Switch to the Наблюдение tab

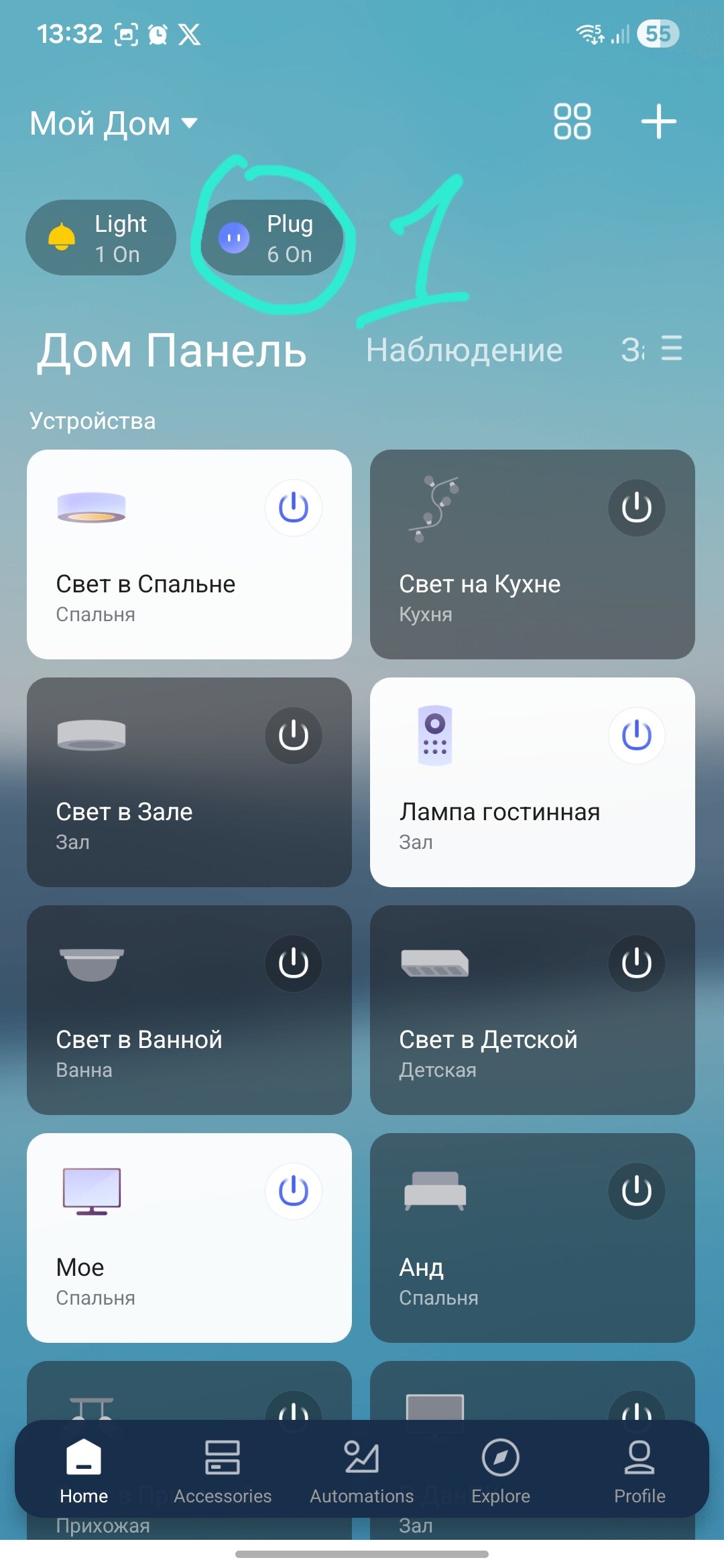[464, 350]
